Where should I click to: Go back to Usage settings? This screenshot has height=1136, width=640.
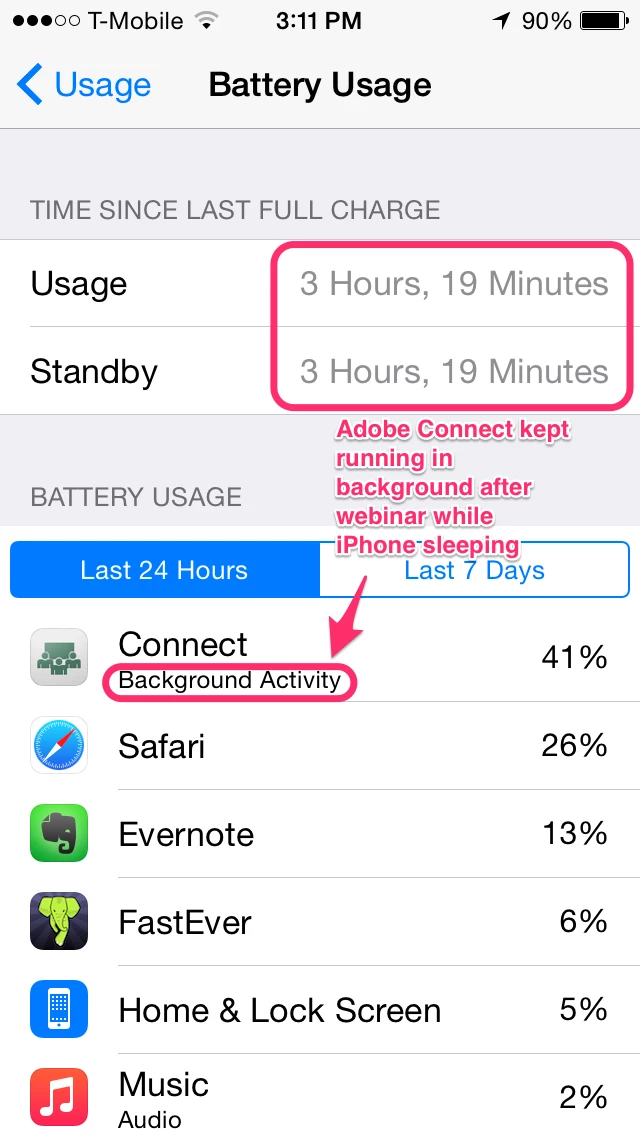(85, 85)
